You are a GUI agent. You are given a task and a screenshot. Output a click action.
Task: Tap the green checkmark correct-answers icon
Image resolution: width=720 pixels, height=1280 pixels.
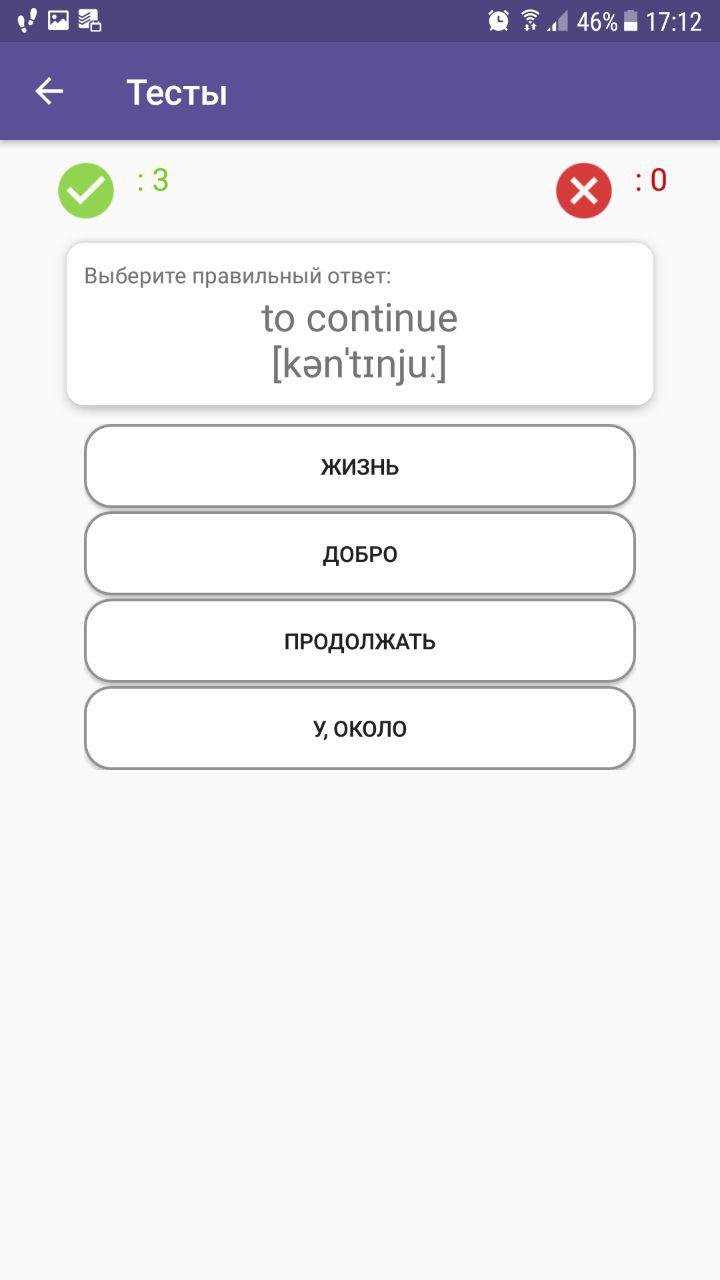pyautogui.click(x=86, y=190)
